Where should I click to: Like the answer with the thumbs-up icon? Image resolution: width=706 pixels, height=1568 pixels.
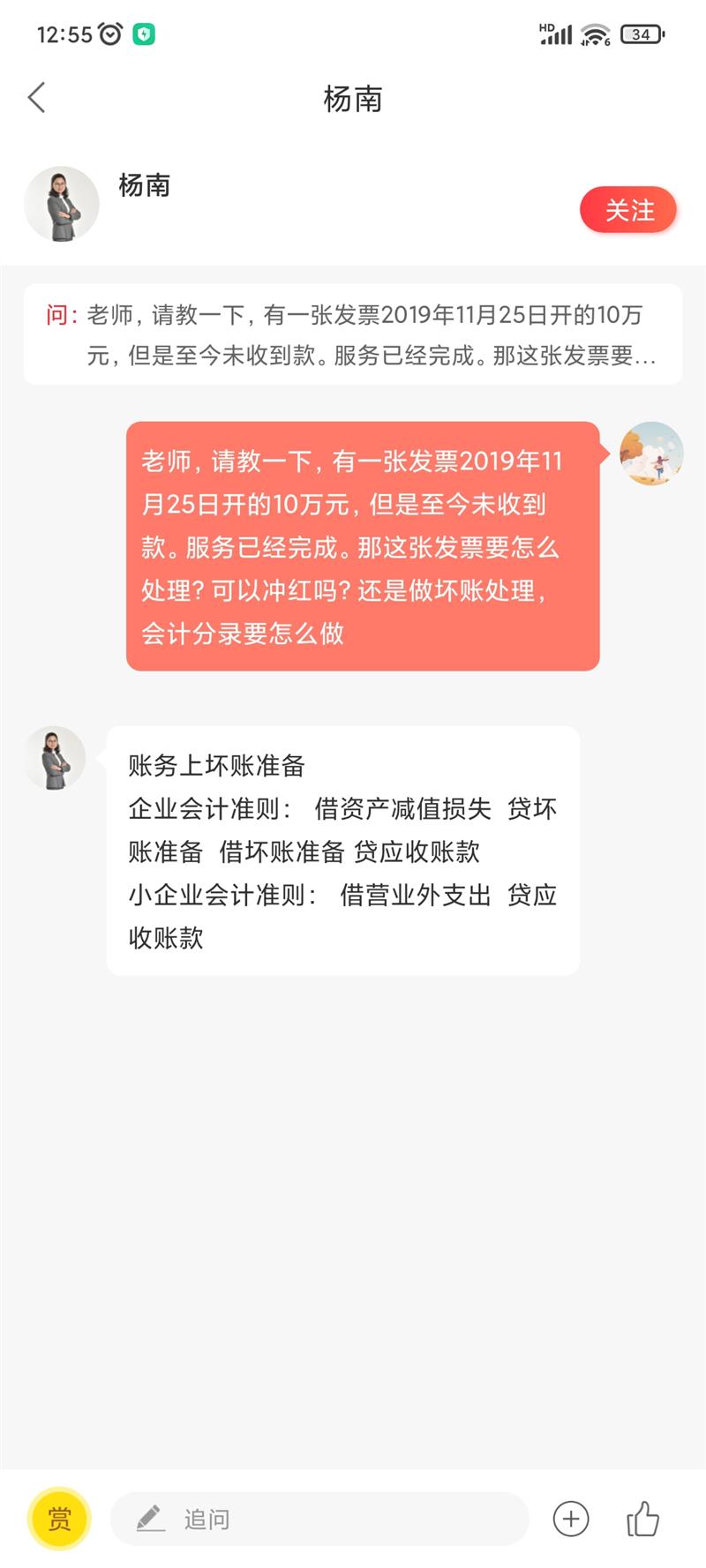tap(642, 1519)
